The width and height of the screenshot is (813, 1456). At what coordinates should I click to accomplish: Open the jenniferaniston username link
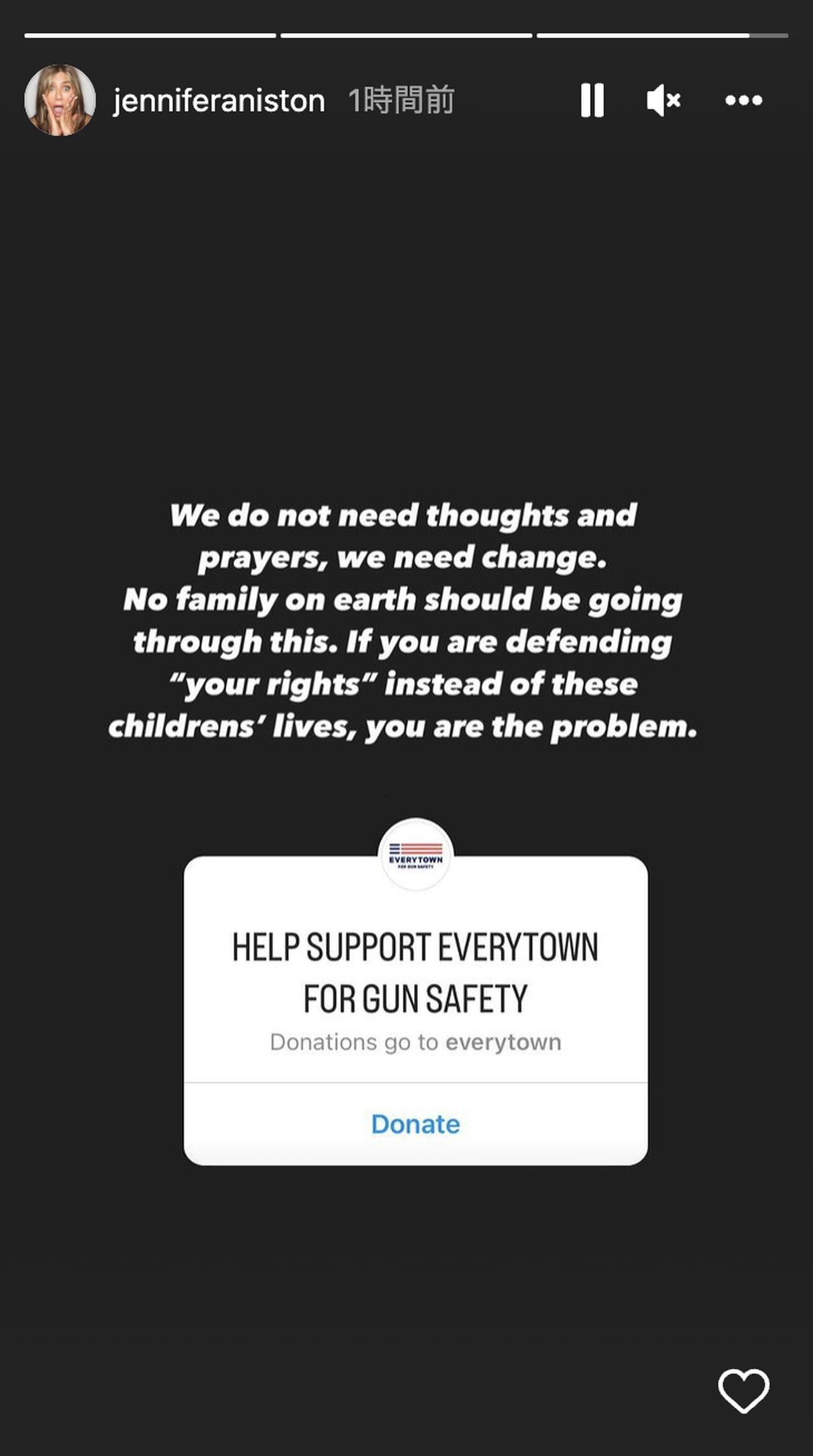click(219, 100)
